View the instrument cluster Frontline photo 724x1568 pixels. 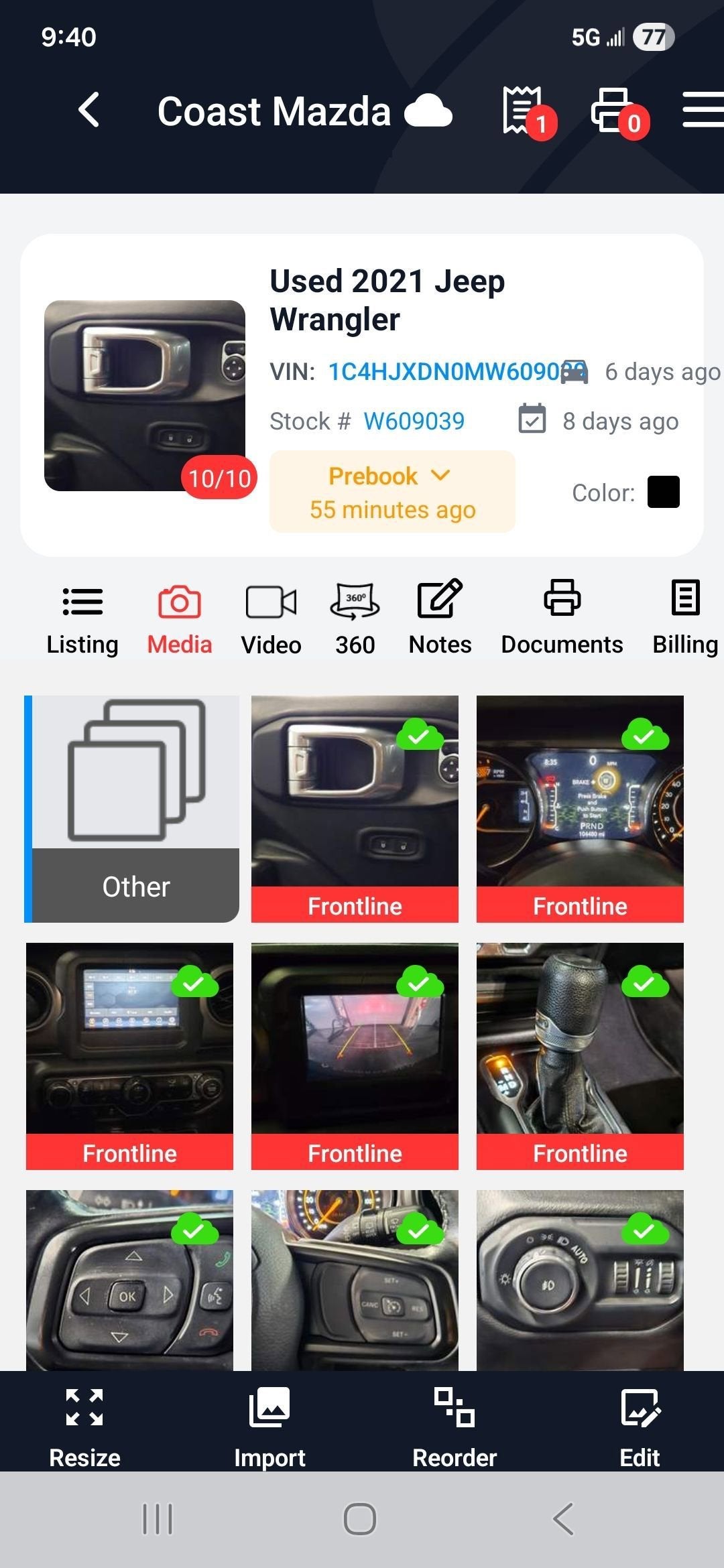[580, 808]
